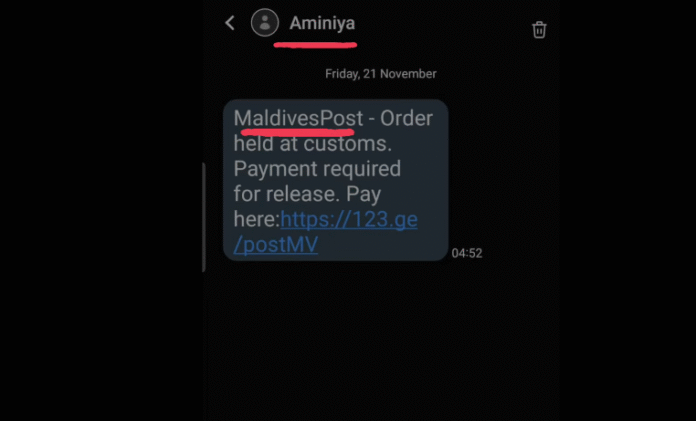This screenshot has width=696, height=421.
Task: Go back from the Aminiya conversation
Action: (x=230, y=23)
